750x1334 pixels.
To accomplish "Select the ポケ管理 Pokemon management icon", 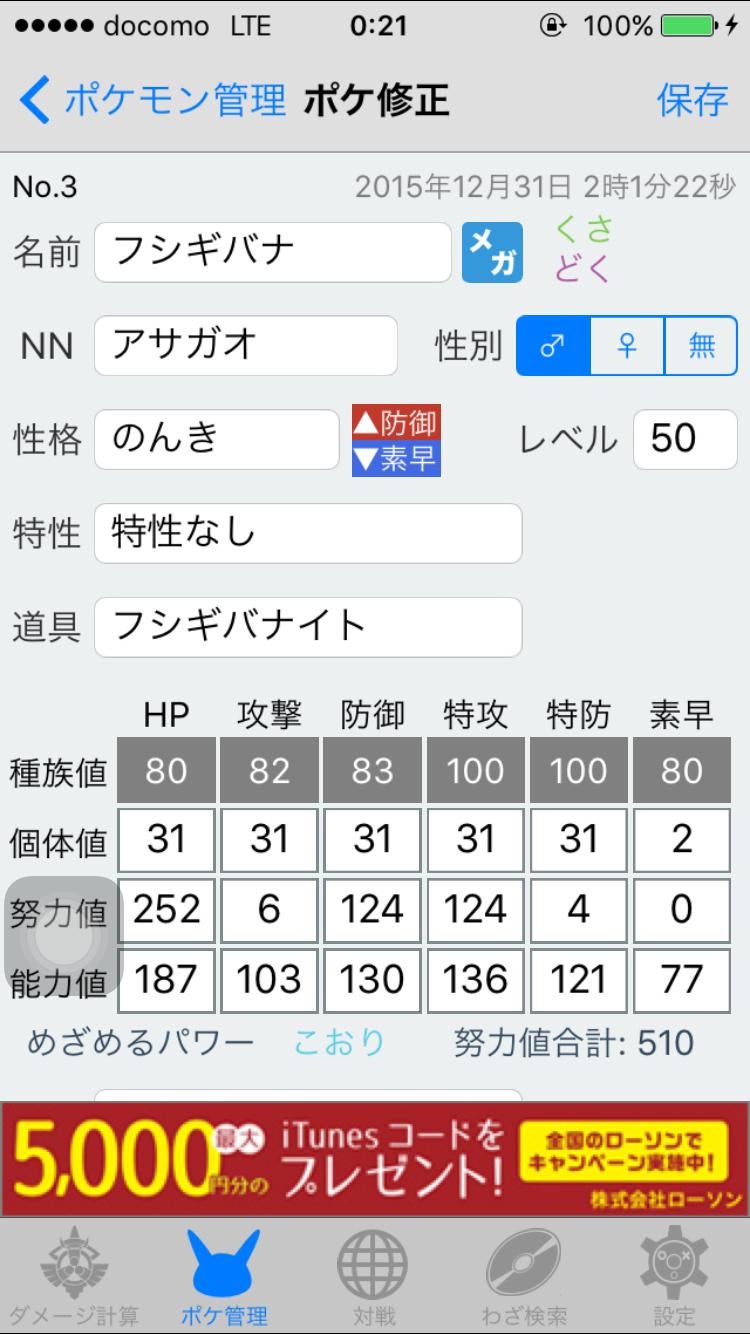I will click(x=222, y=1271).
